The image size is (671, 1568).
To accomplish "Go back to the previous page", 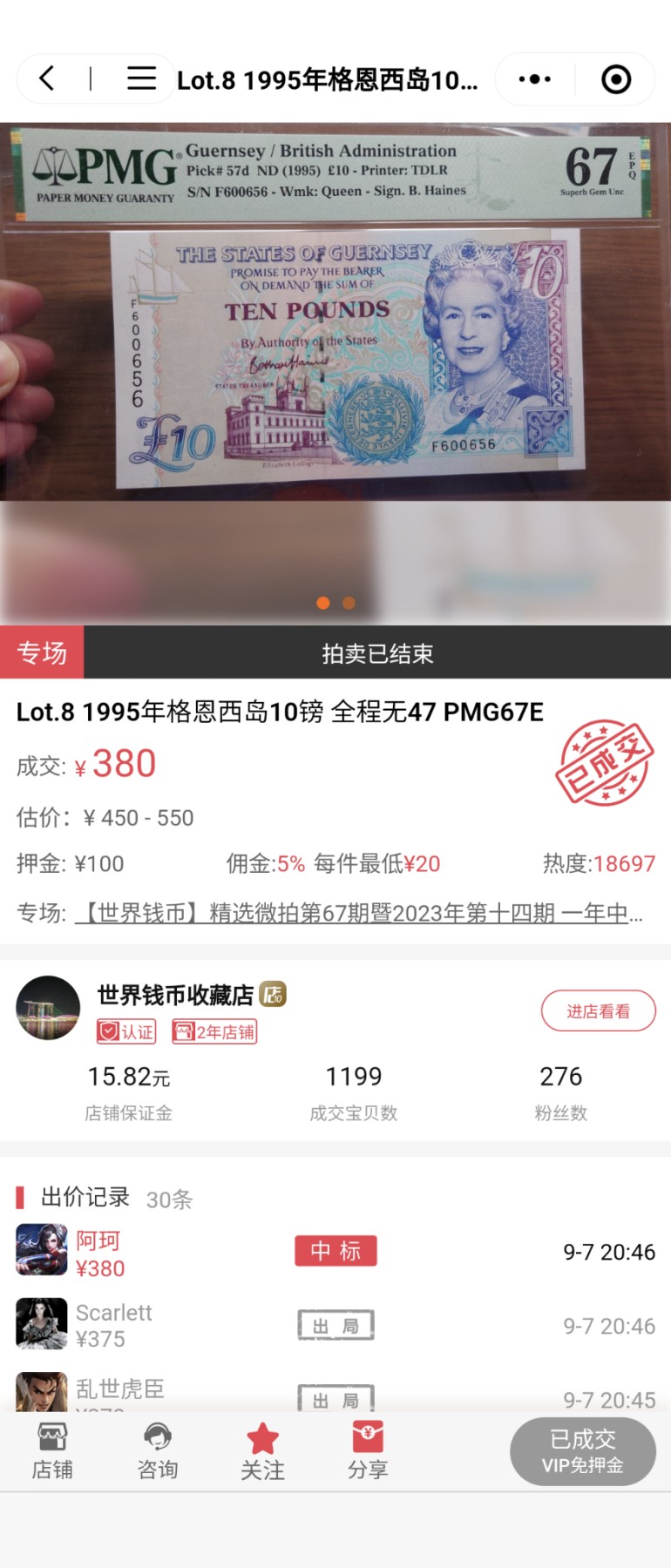I will click(x=47, y=79).
